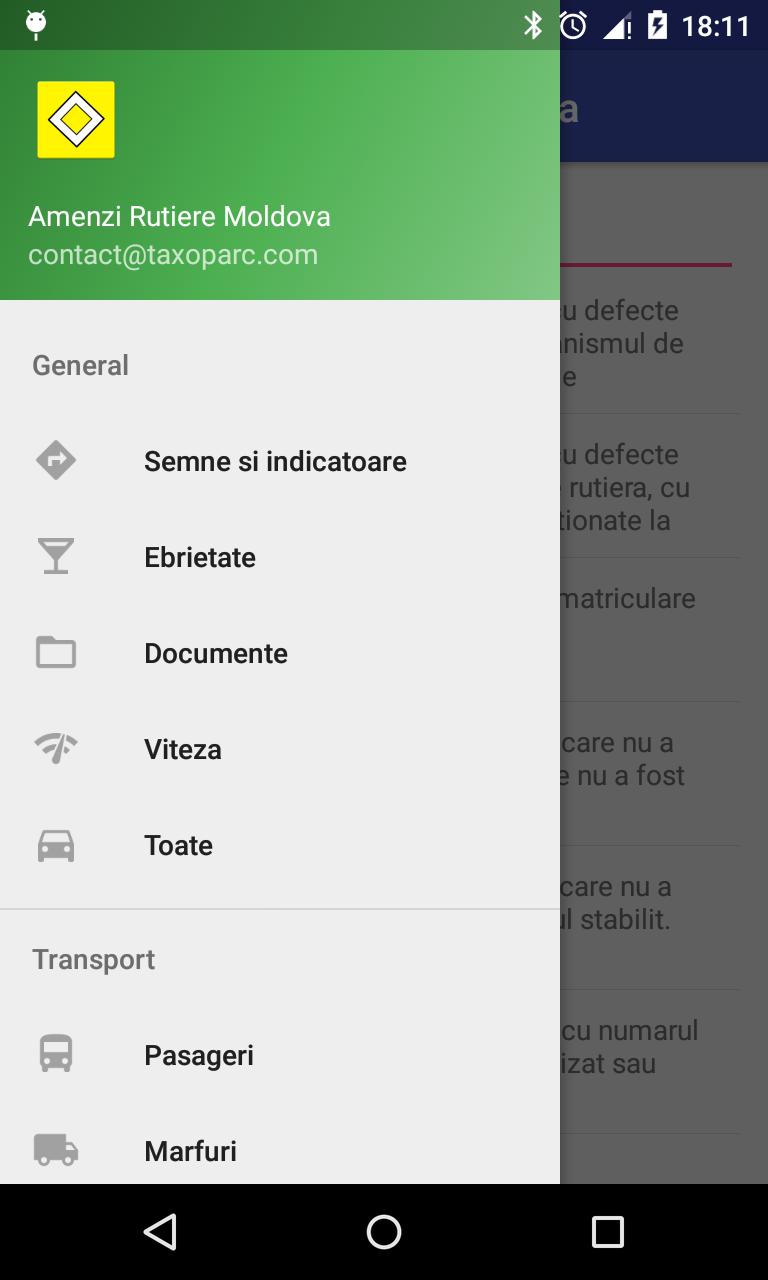
Task: Tap the system back button
Action: 160,1232
